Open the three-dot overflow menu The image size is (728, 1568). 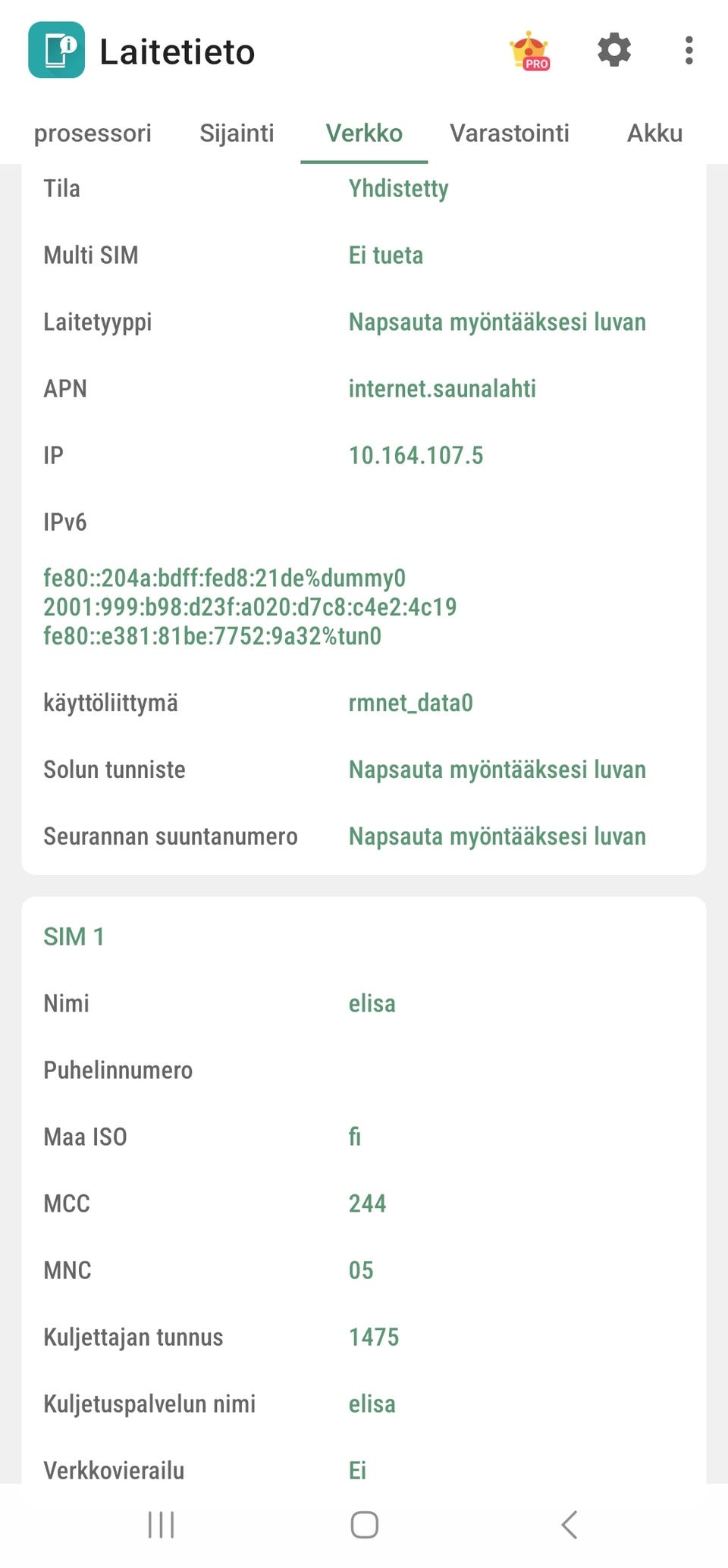tap(689, 49)
